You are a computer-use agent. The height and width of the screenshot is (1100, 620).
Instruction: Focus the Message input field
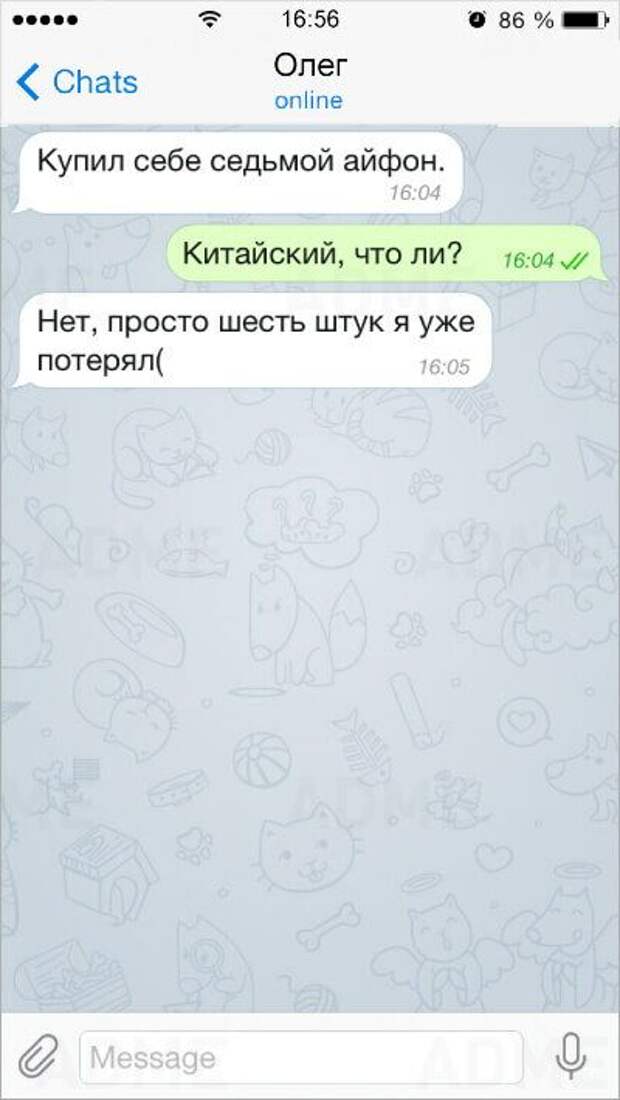[x=300, y=1057]
